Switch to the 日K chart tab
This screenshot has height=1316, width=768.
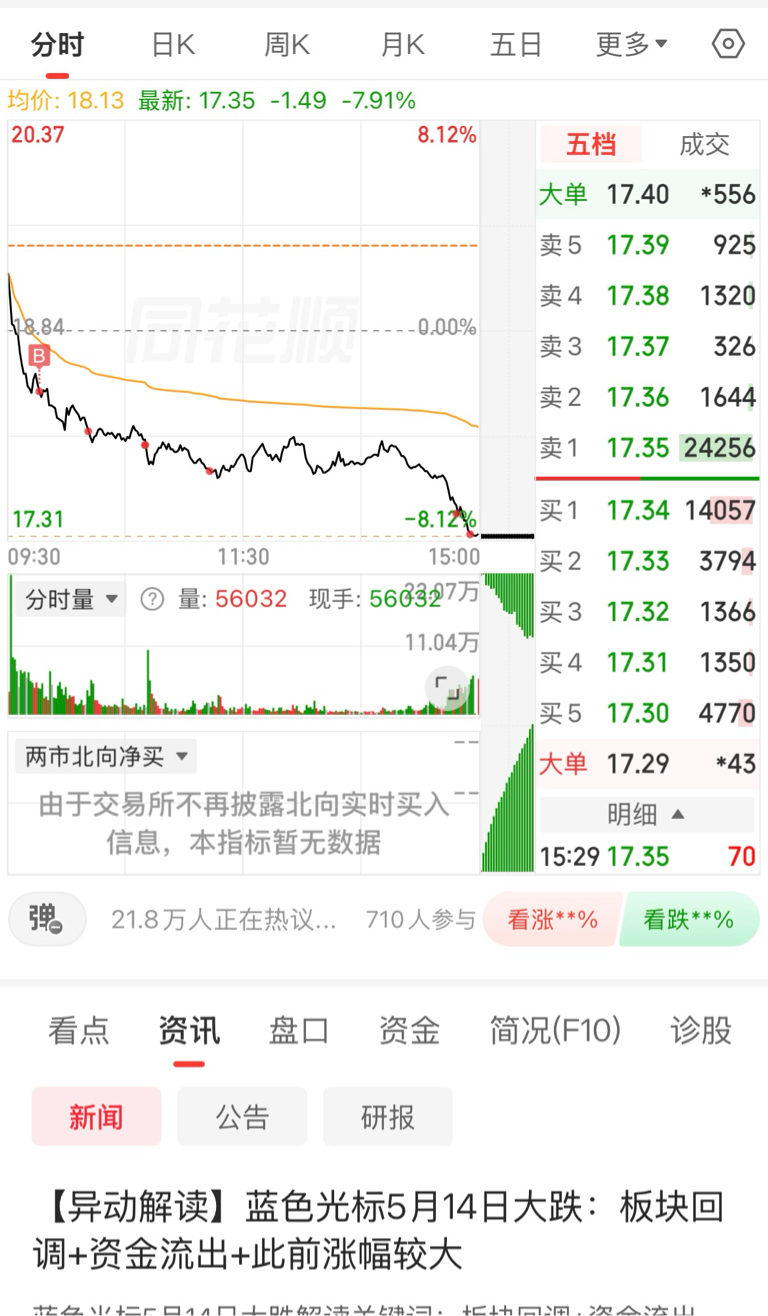[172, 45]
